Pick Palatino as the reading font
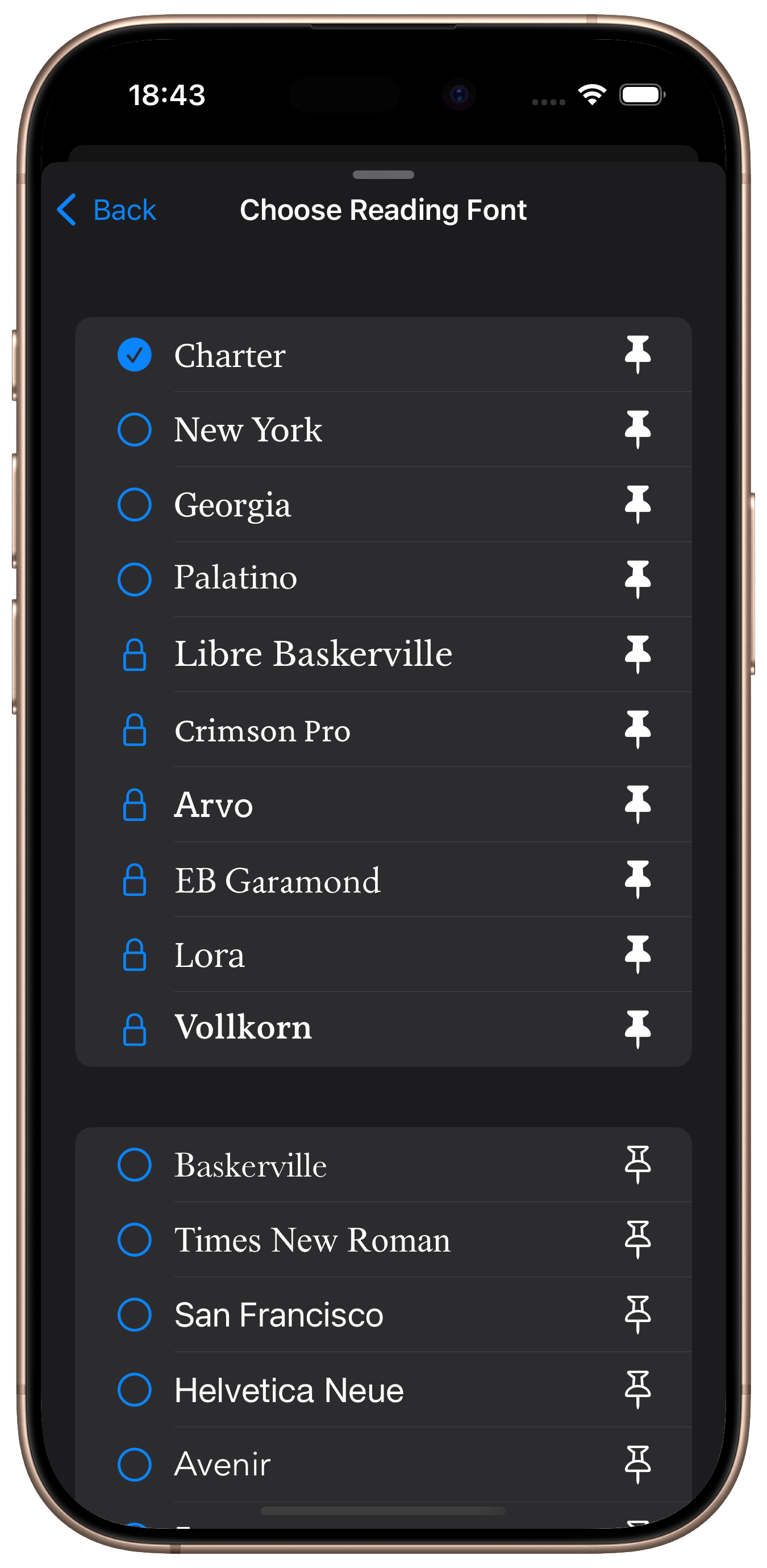 (x=383, y=579)
